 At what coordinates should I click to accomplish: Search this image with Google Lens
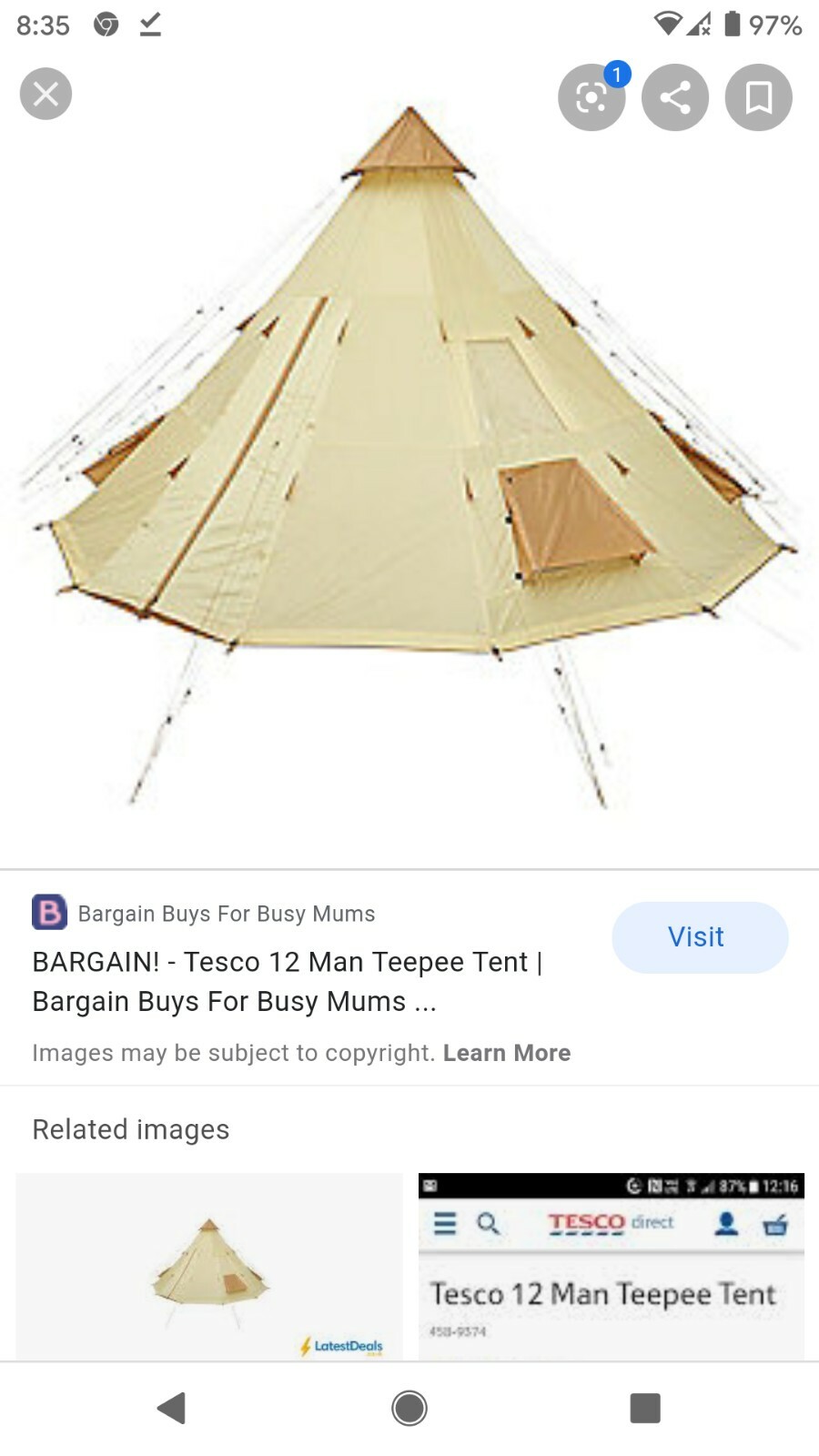click(x=591, y=97)
